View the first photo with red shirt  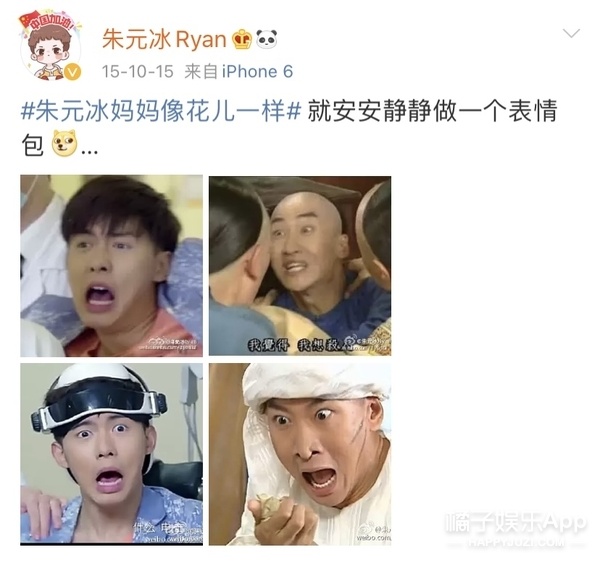[111, 266]
